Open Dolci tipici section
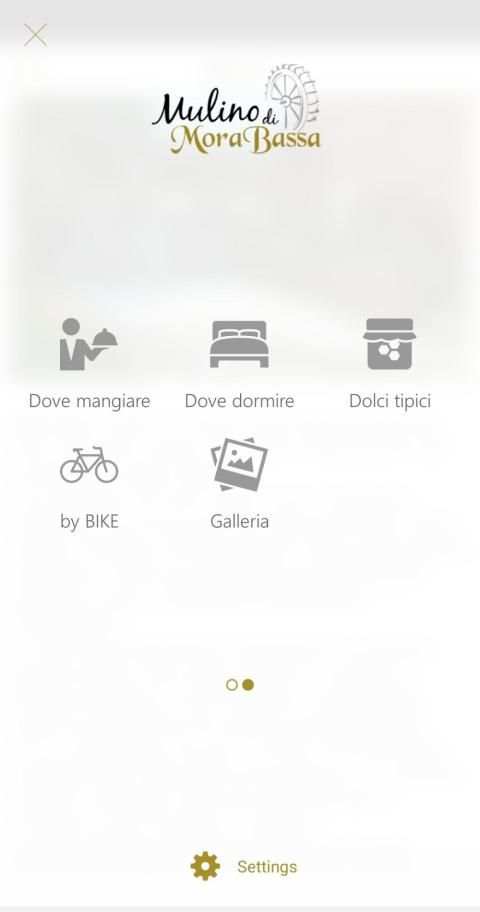This screenshot has width=480, height=912. coord(390,364)
